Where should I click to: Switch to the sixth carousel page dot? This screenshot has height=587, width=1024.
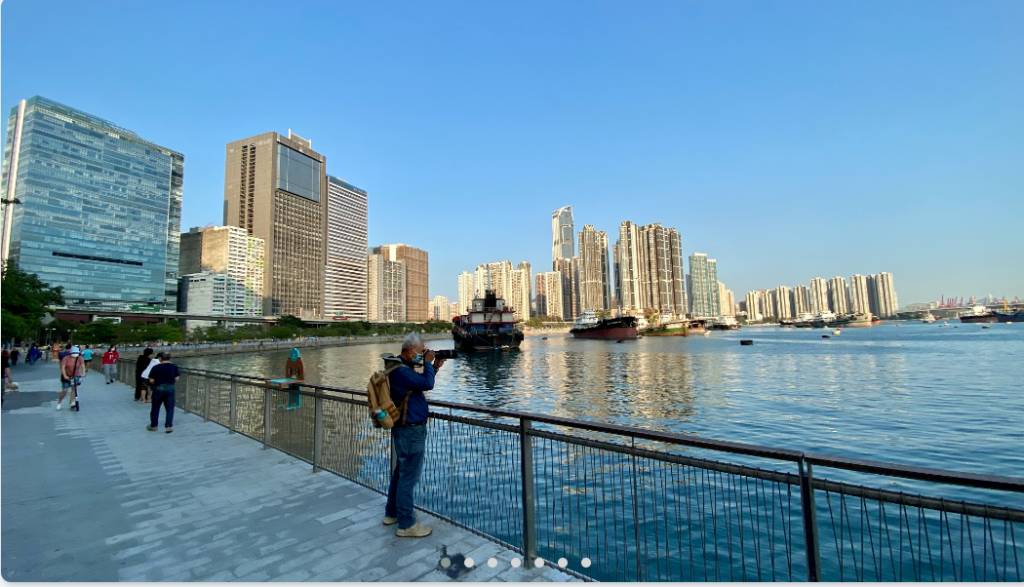[x=563, y=563]
